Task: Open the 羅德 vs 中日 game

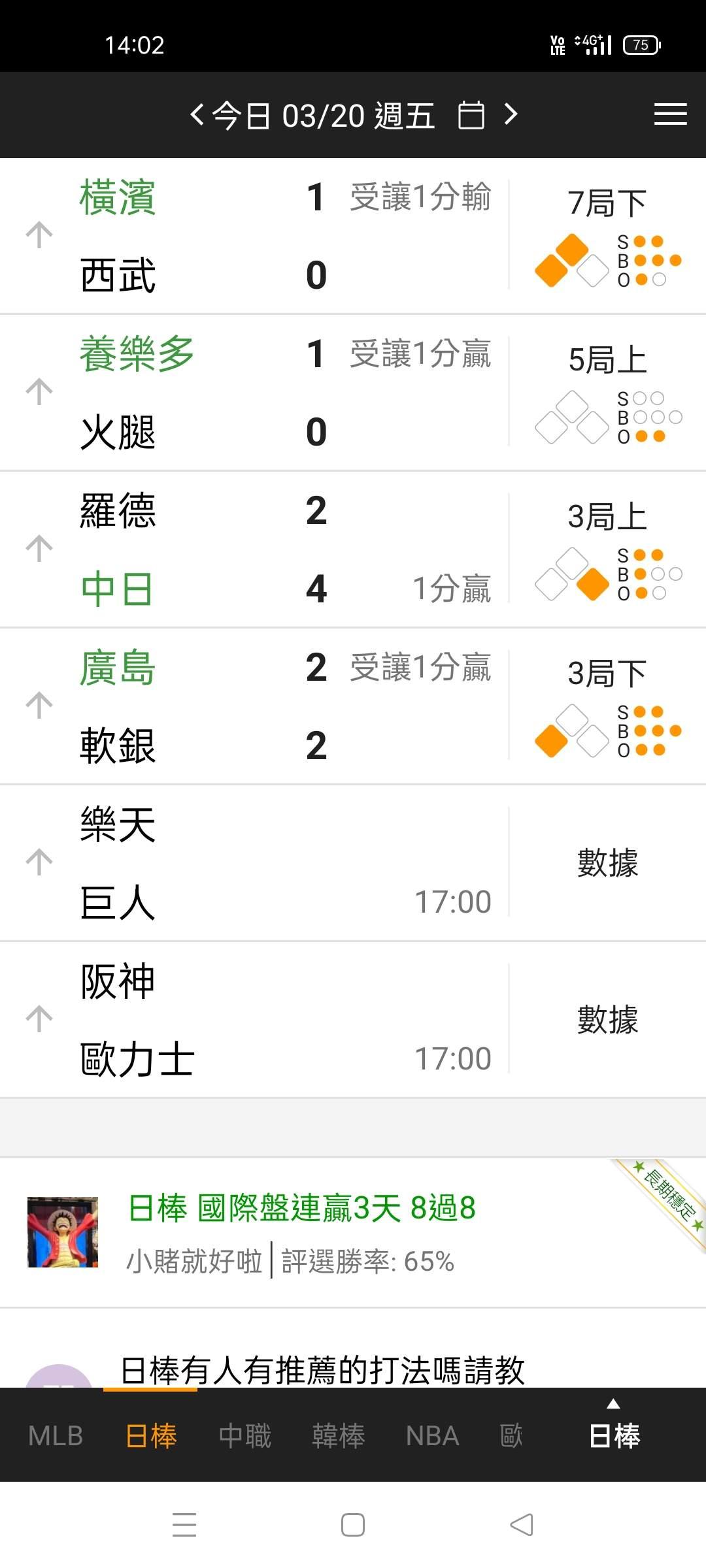Action: coord(261,549)
